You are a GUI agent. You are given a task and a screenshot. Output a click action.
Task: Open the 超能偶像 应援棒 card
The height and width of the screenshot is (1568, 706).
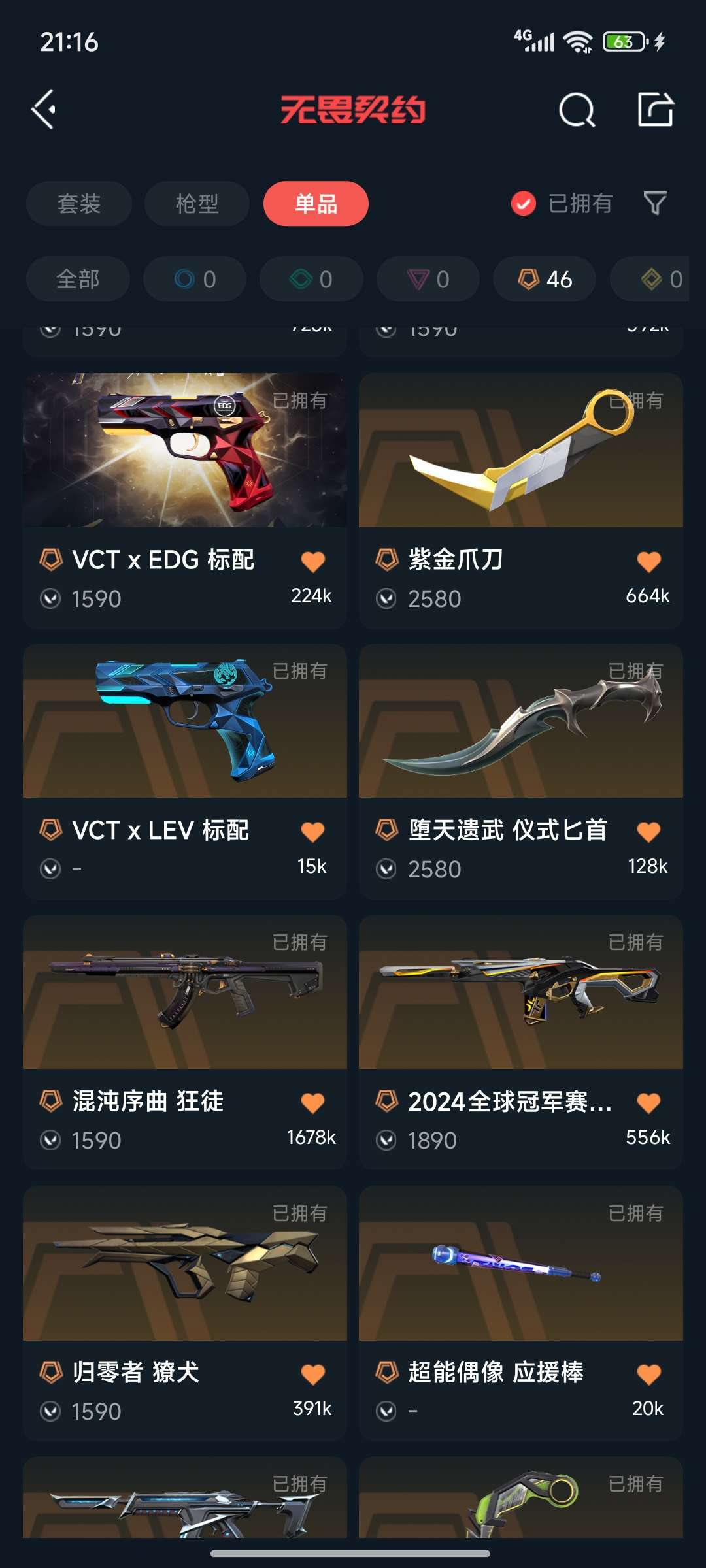pyautogui.click(x=521, y=1313)
